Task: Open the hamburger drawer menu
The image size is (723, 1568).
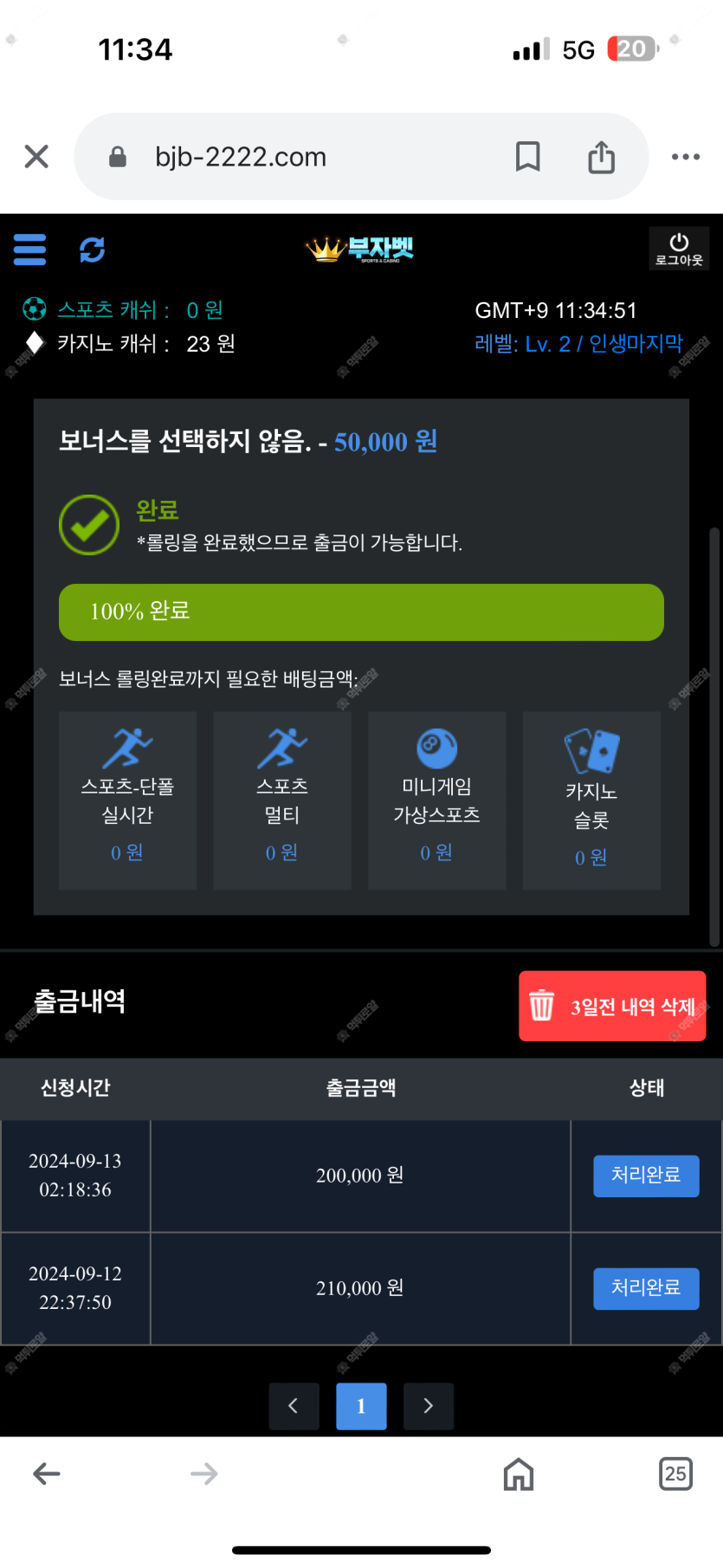Action: pyautogui.click(x=29, y=249)
